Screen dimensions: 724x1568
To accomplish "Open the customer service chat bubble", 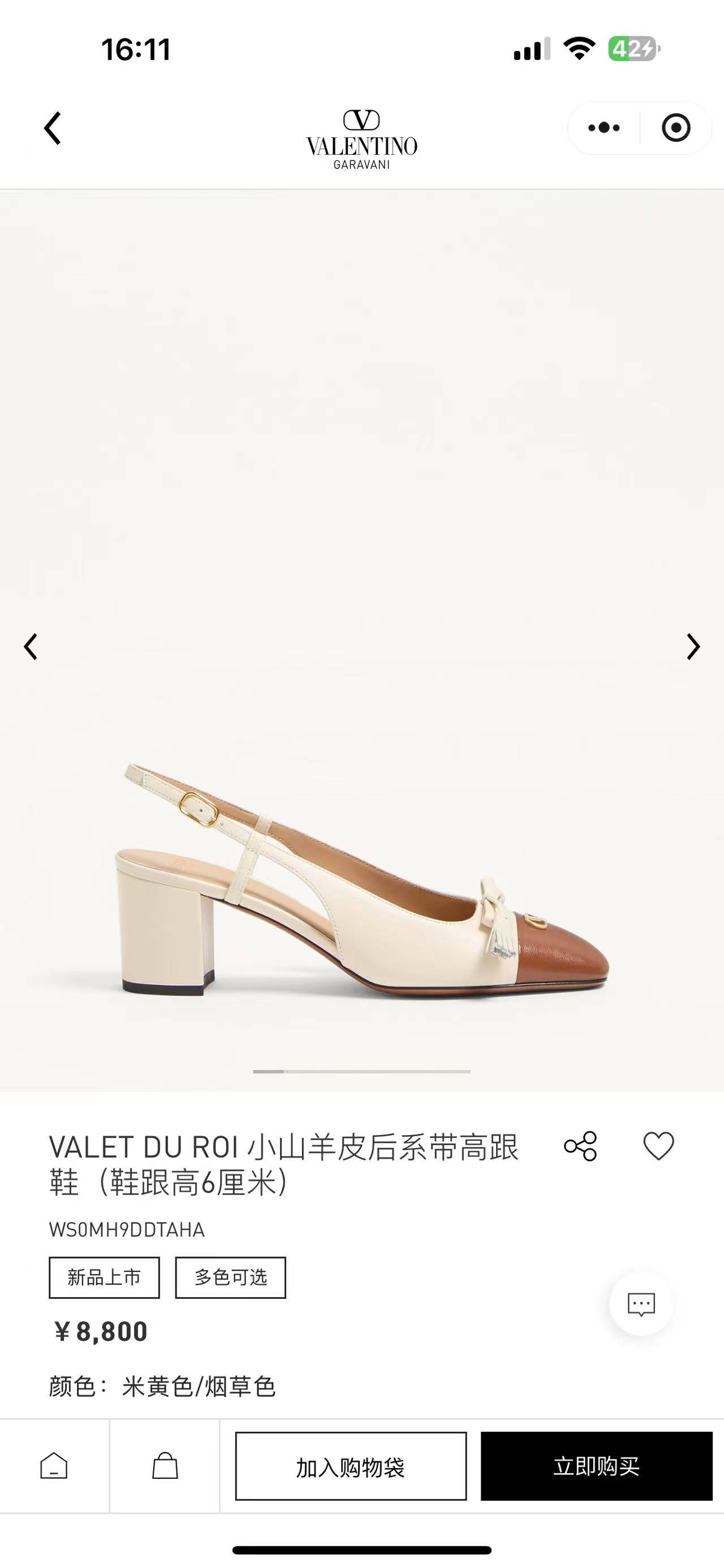I will (x=641, y=1304).
